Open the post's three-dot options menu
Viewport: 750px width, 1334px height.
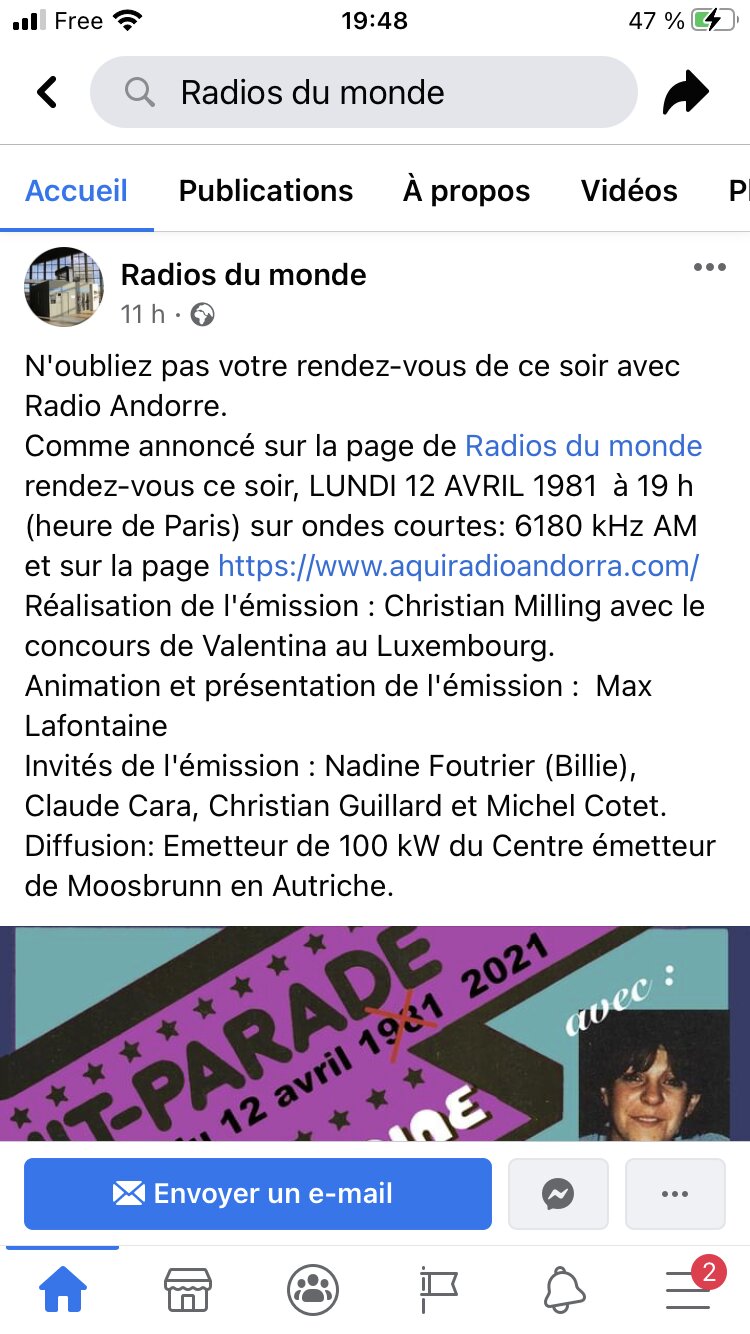click(x=709, y=267)
